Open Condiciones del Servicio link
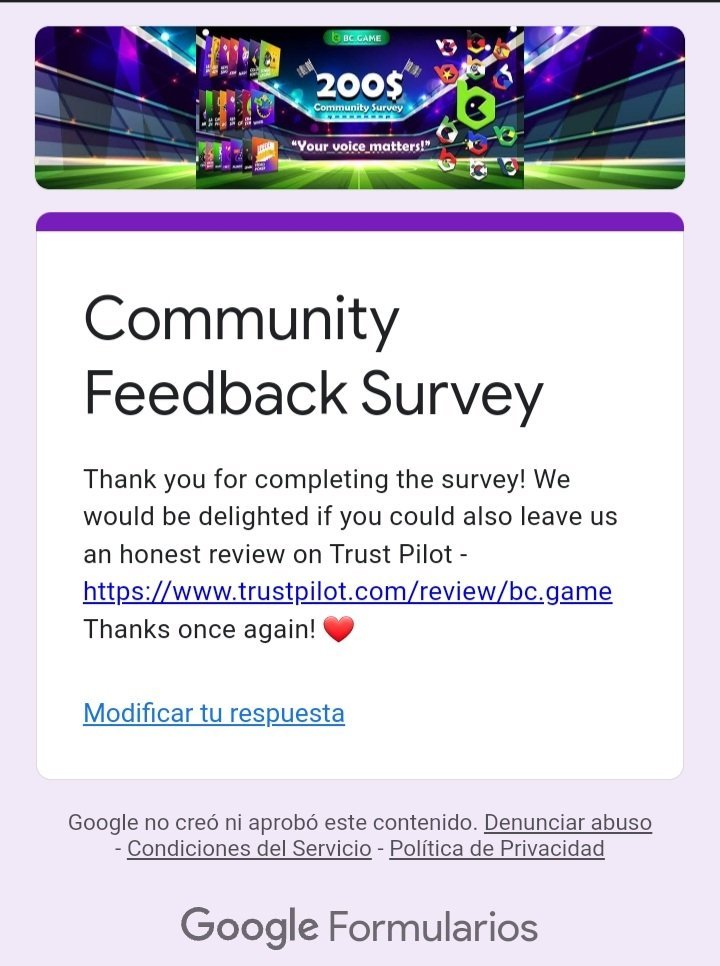The image size is (720, 966). 249,849
